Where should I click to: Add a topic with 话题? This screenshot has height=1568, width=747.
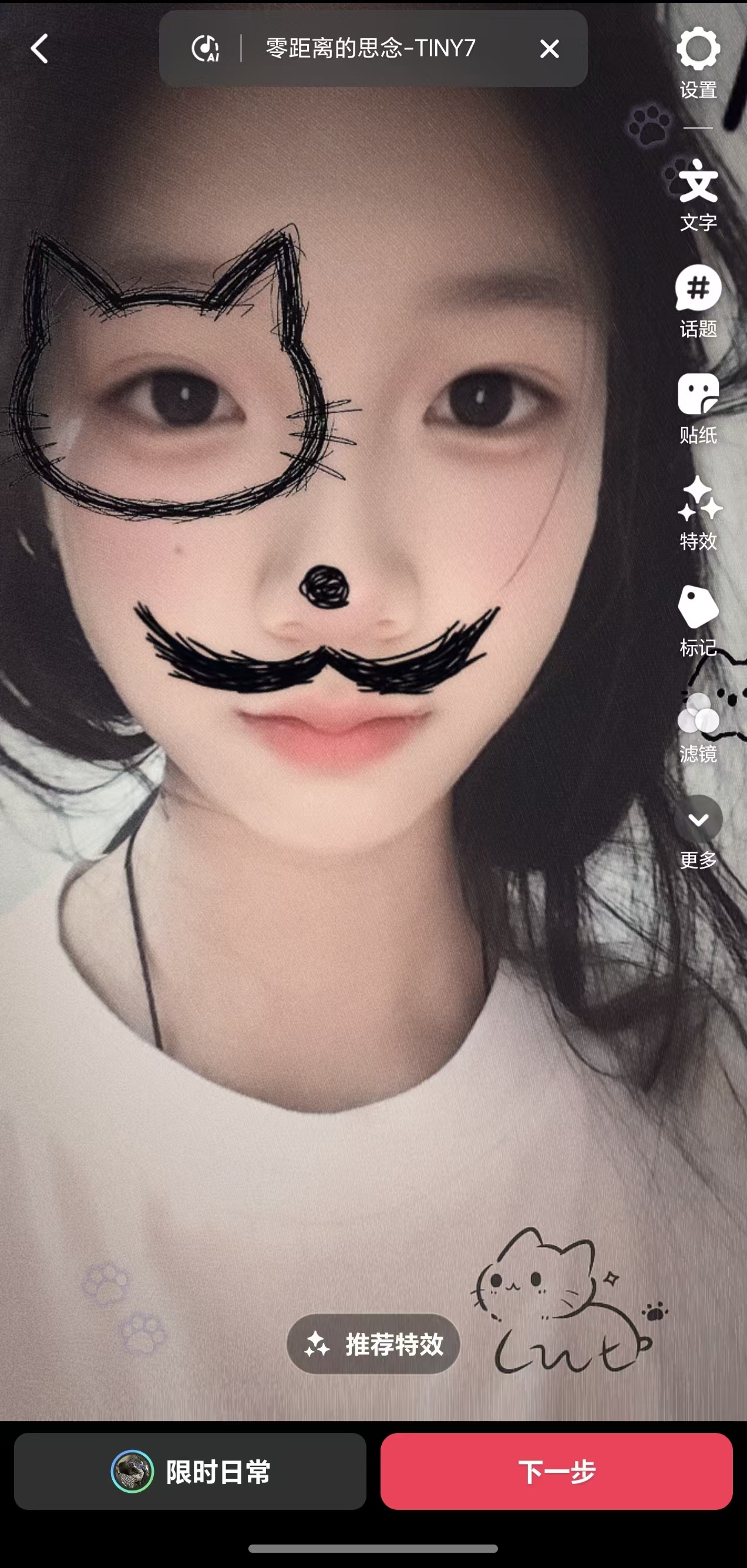coord(698,302)
